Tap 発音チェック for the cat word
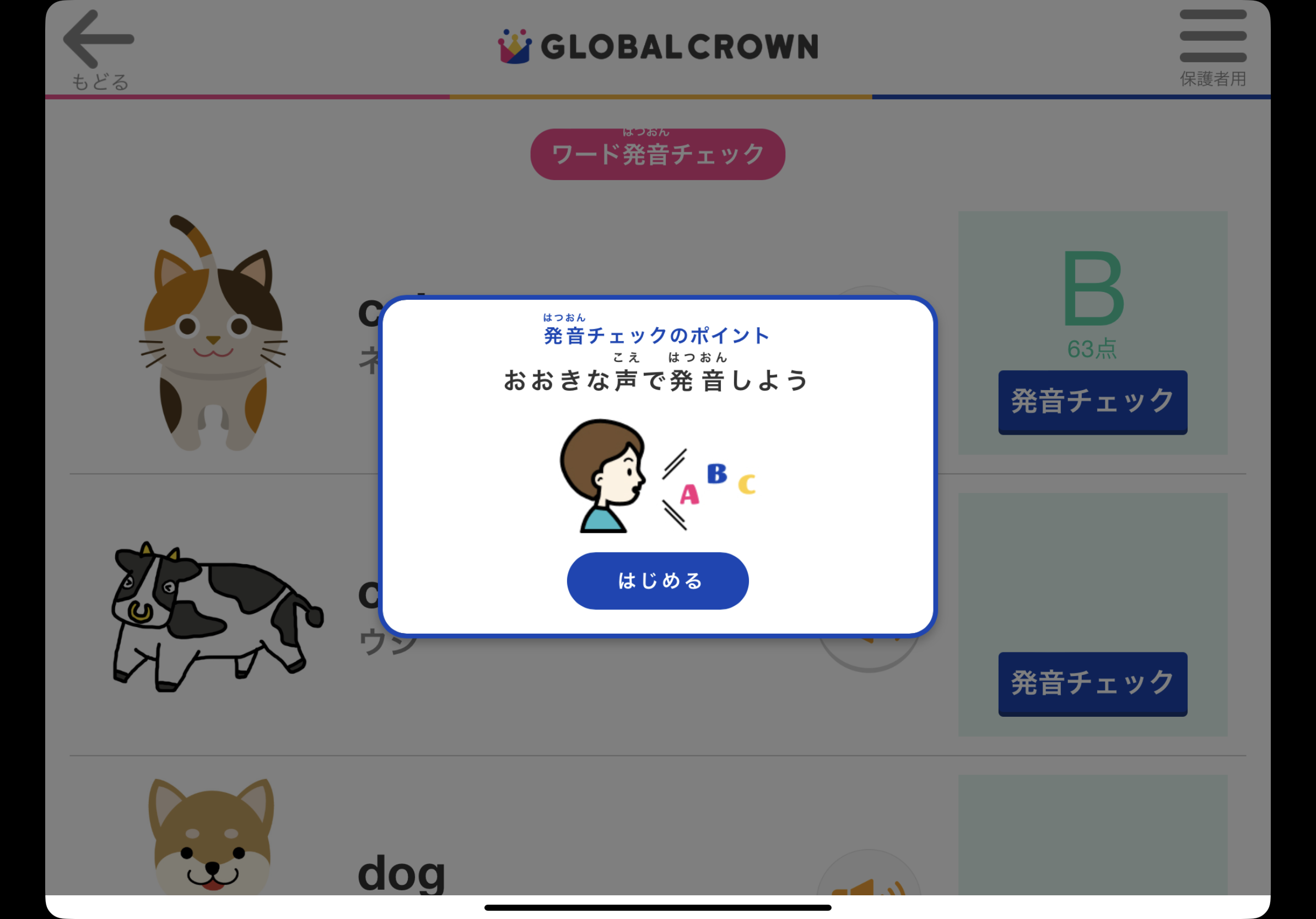1316x919 pixels. 1092,402
